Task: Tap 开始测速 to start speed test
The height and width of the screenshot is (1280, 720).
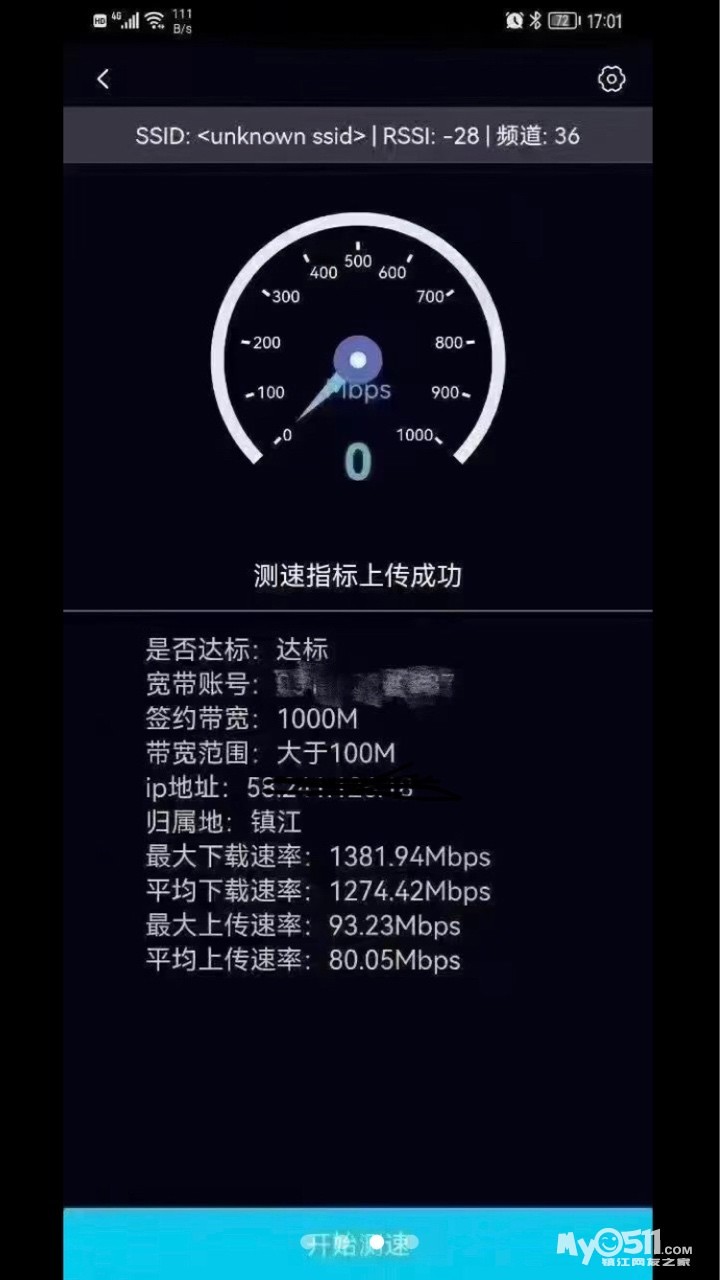Action: click(x=358, y=1243)
